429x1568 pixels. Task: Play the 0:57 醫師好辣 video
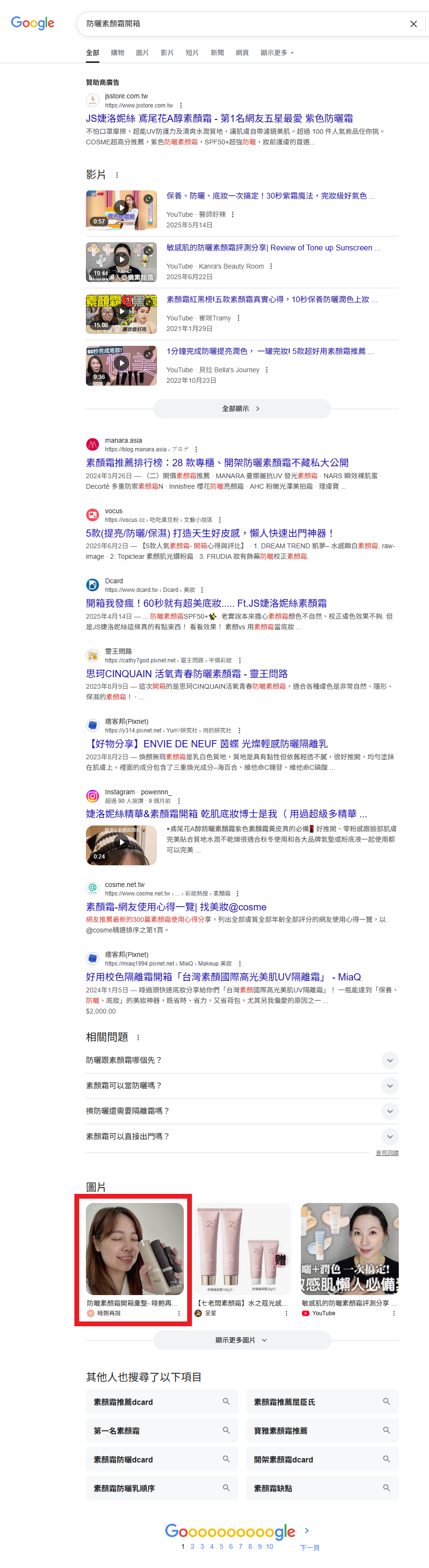[x=121, y=210]
